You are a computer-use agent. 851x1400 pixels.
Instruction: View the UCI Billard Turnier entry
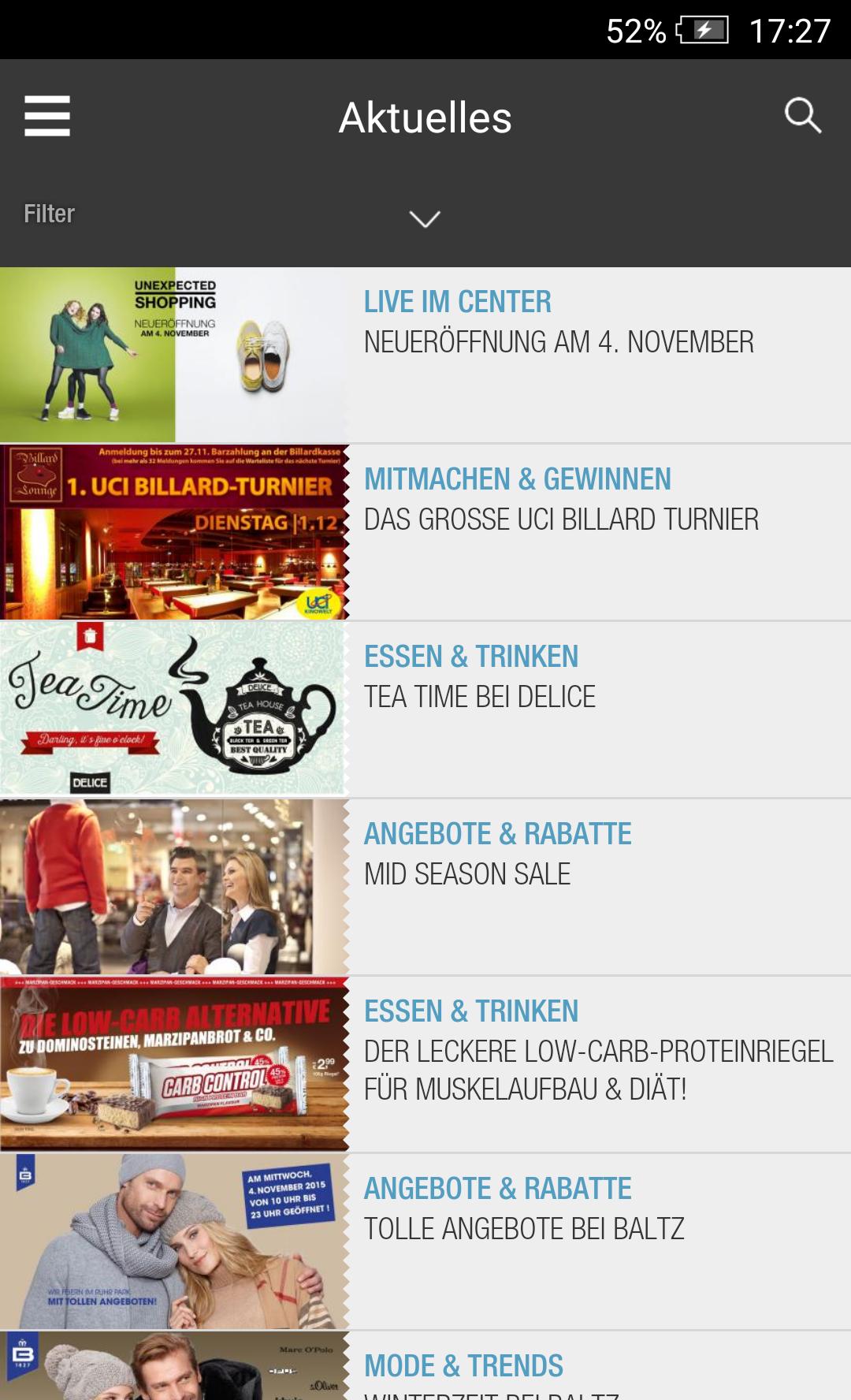pyautogui.click(x=561, y=501)
